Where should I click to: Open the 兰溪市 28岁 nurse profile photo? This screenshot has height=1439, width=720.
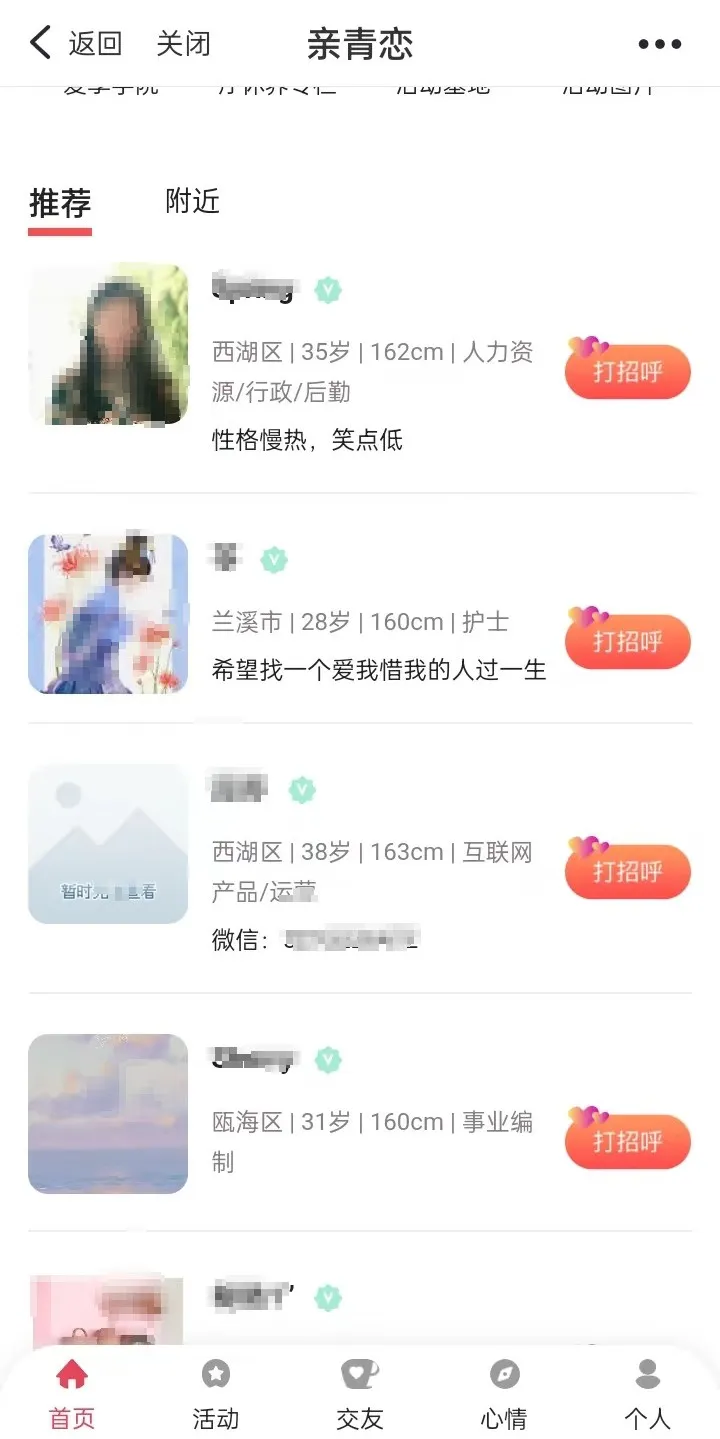point(108,614)
